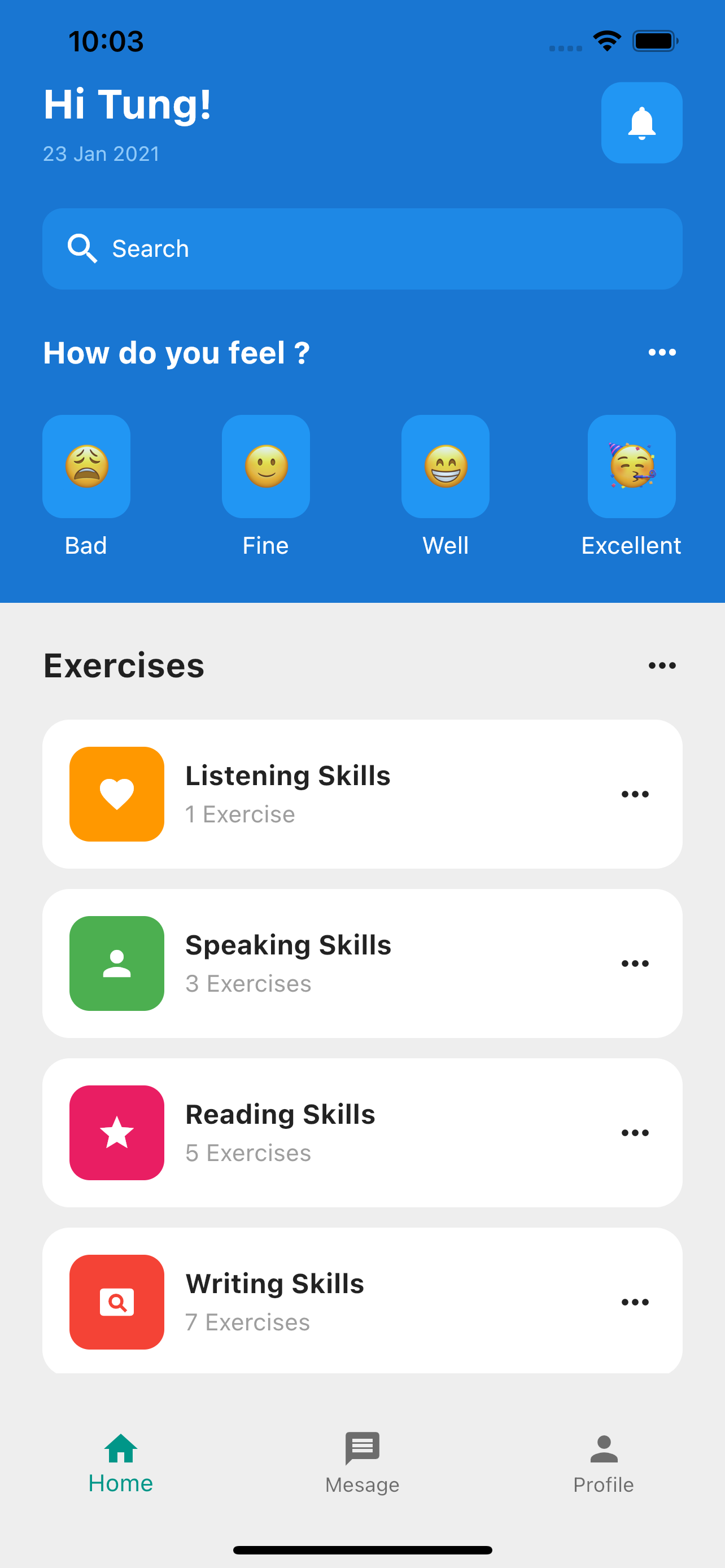The width and height of the screenshot is (725, 1568).
Task: Tap the search magnifying glass icon
Action: [82, 248]
